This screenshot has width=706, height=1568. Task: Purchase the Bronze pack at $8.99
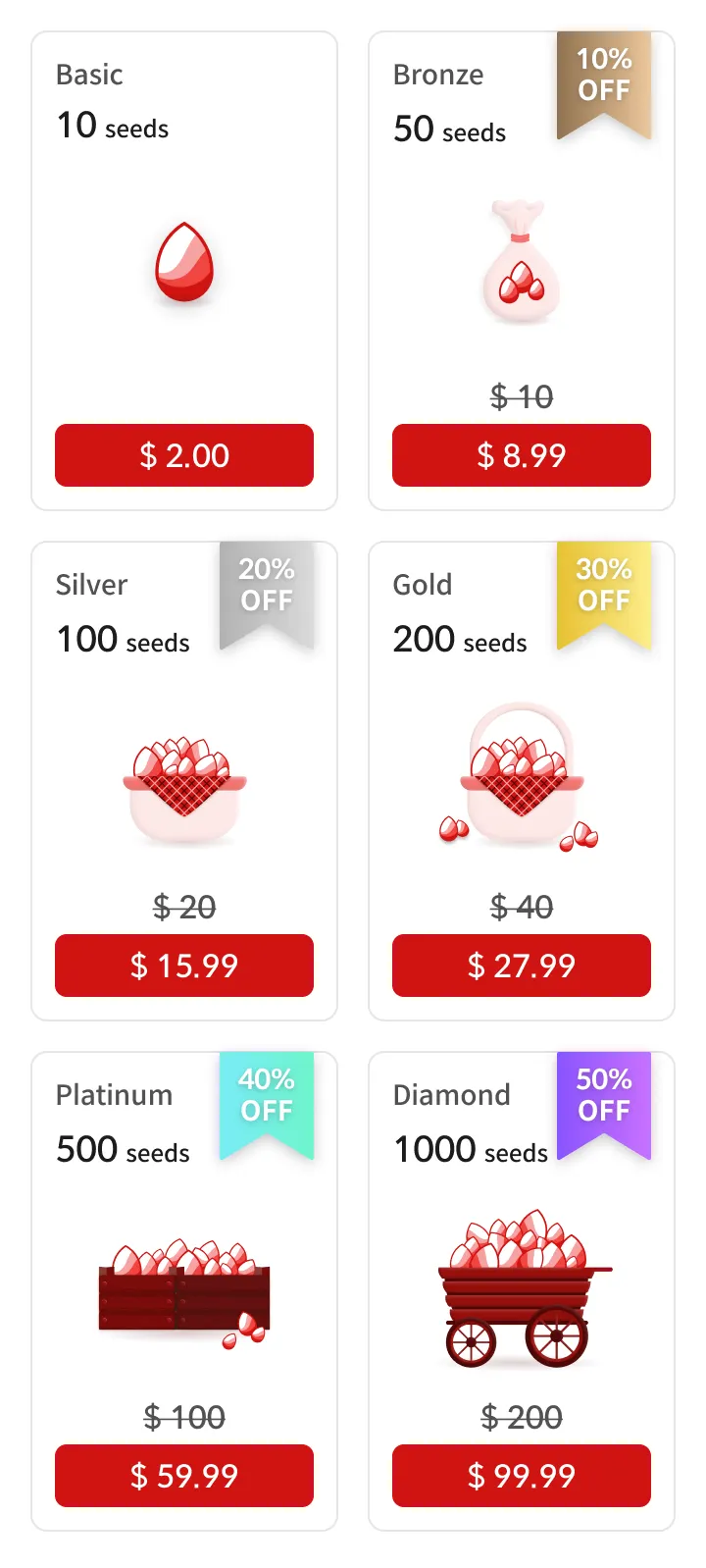click(x=522, y=455)
